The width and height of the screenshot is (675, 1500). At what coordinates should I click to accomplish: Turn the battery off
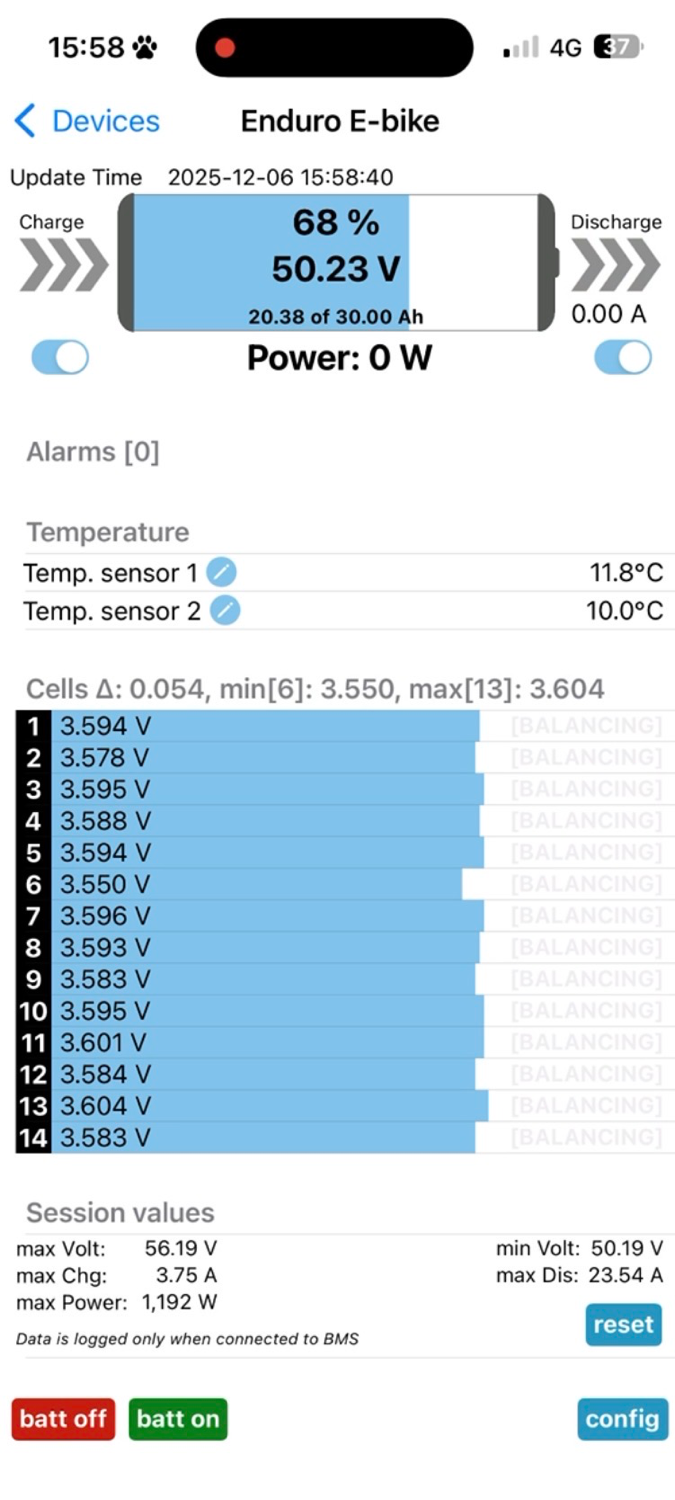(x=63, y=1418)
